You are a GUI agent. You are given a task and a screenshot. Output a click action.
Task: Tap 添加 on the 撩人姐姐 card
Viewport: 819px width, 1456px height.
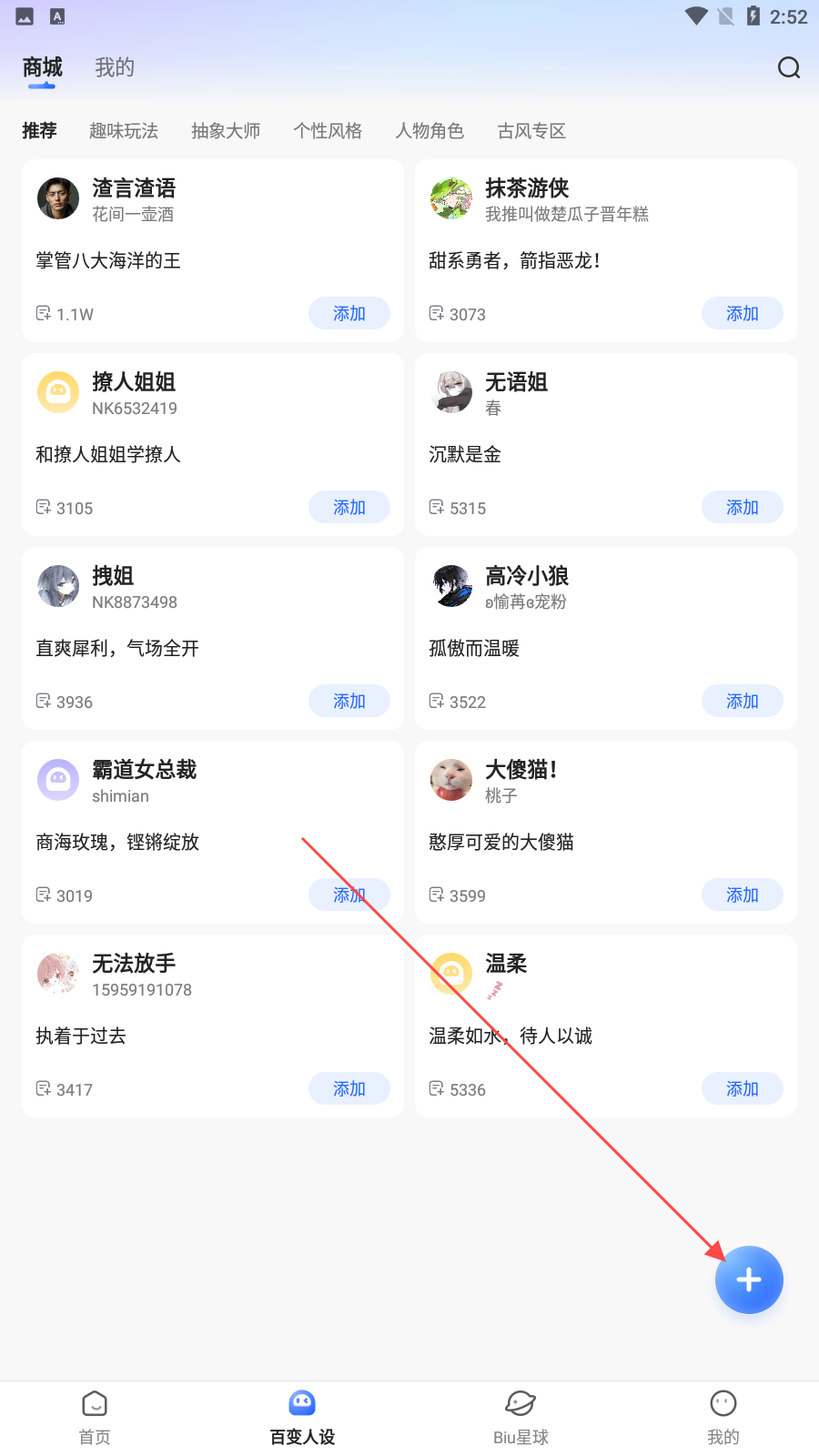click(349, 507)
